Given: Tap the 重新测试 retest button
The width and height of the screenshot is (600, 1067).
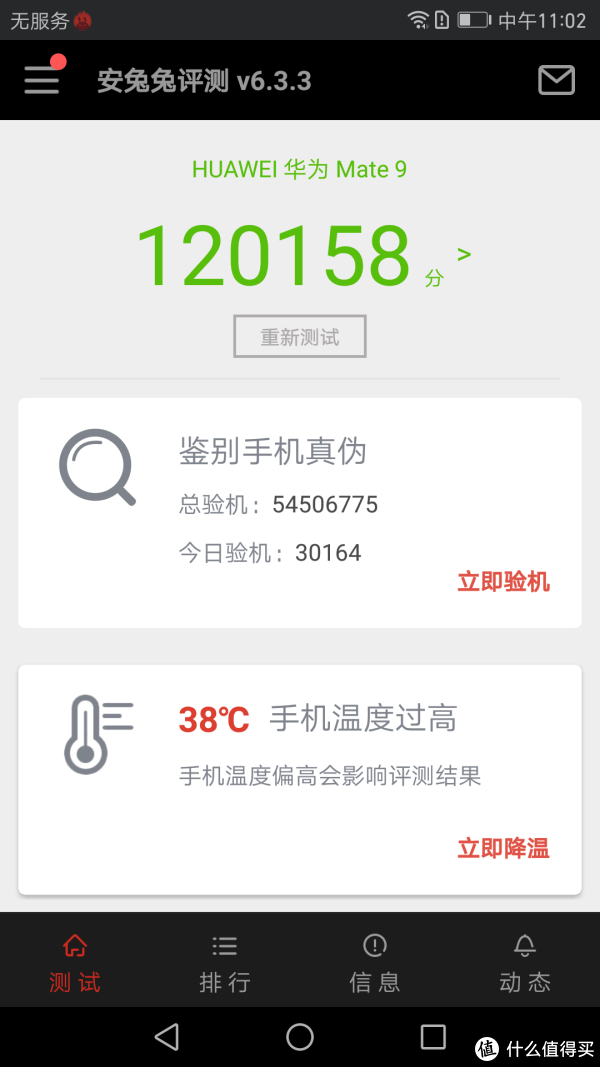Looking at the screenshot, I should [x=300, y=337].
